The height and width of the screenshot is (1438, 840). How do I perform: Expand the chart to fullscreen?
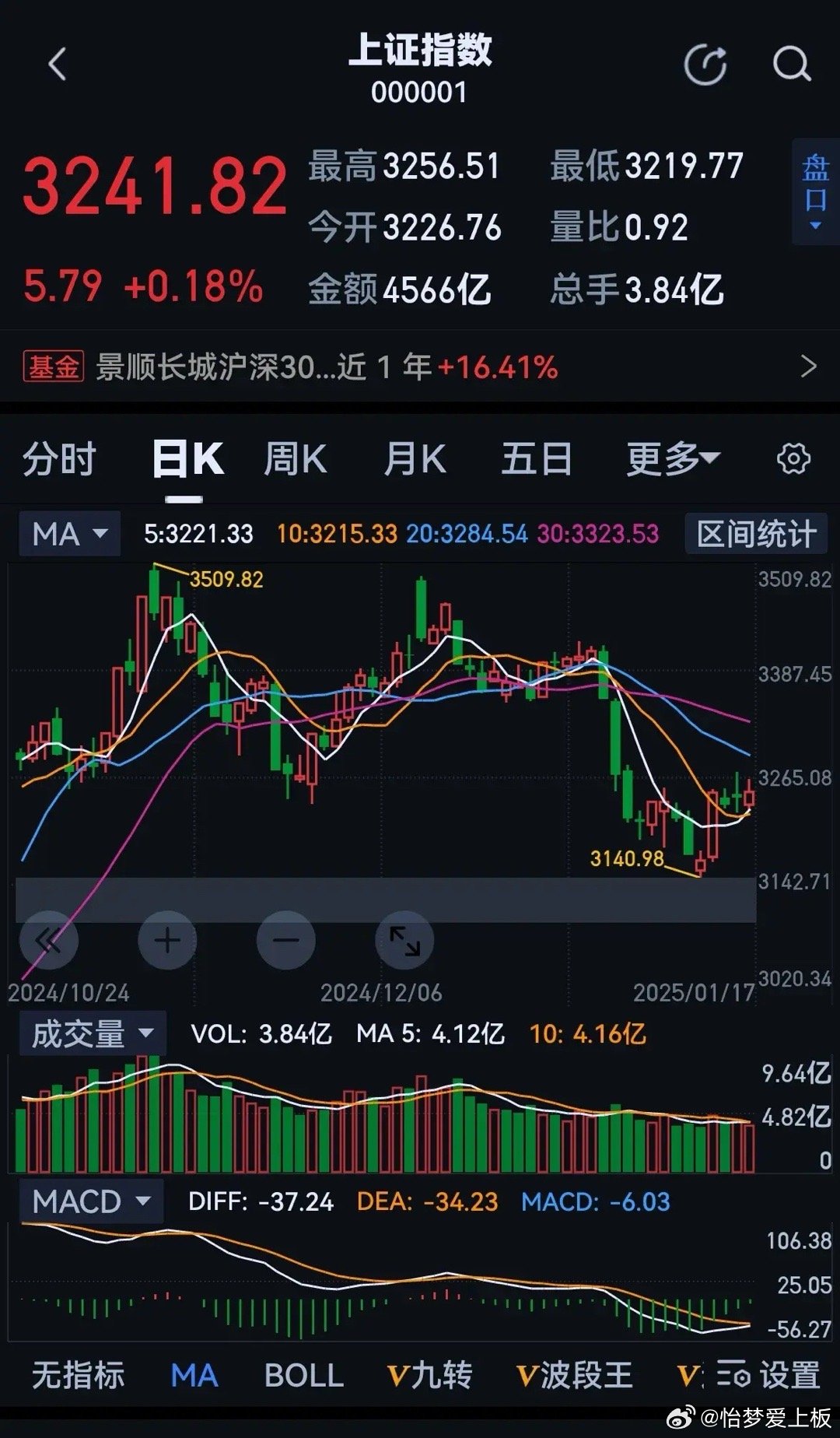(404, 940)
